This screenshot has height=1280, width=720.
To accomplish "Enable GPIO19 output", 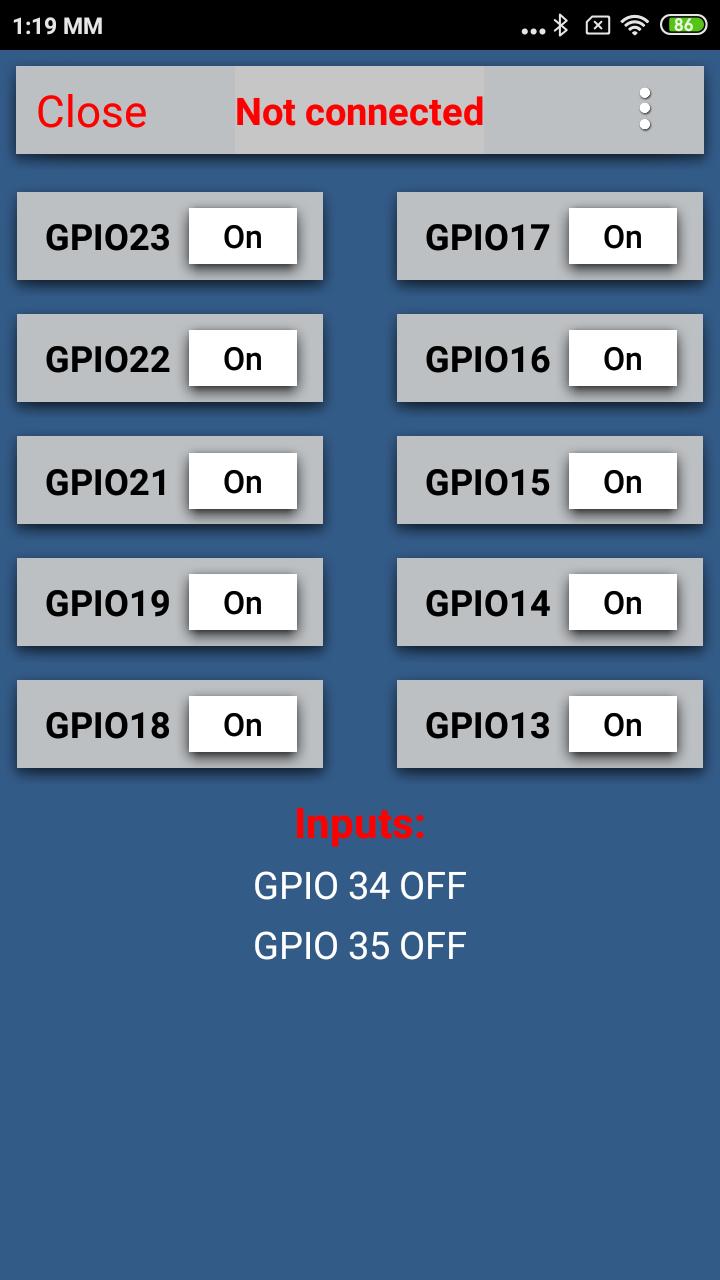I will [x=243, y=603].
